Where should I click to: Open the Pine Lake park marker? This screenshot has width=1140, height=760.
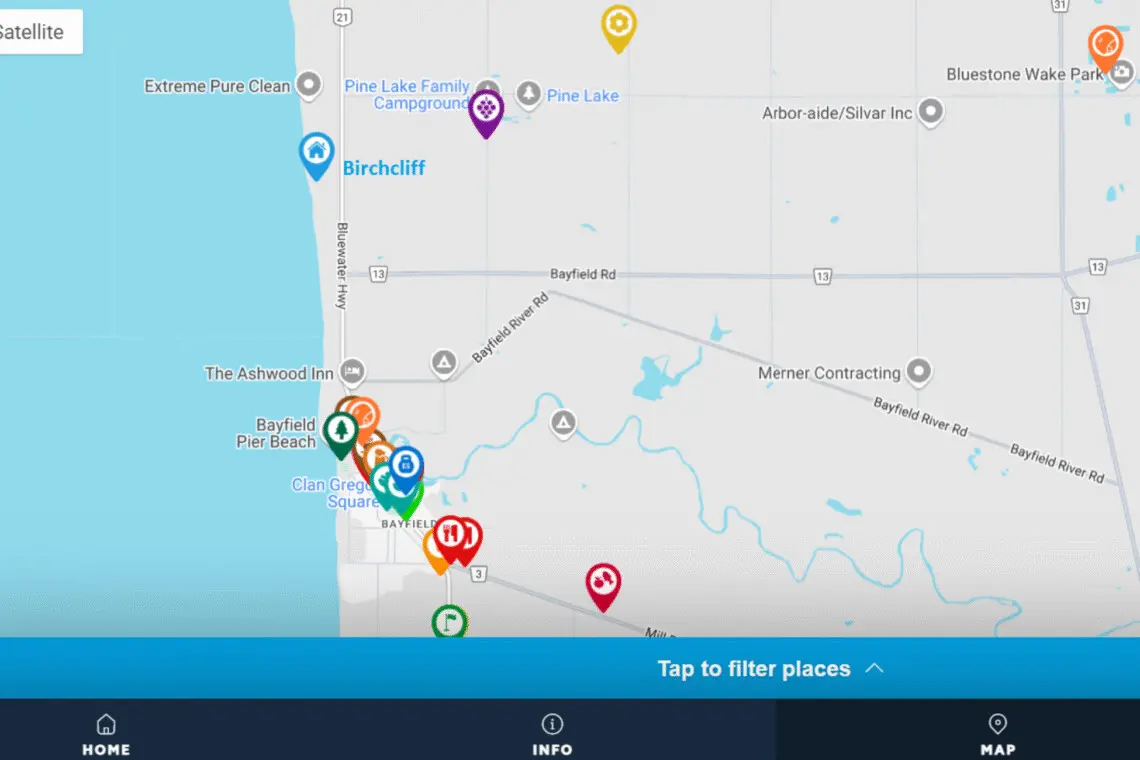pyautogui.click(x=529, y=96)
